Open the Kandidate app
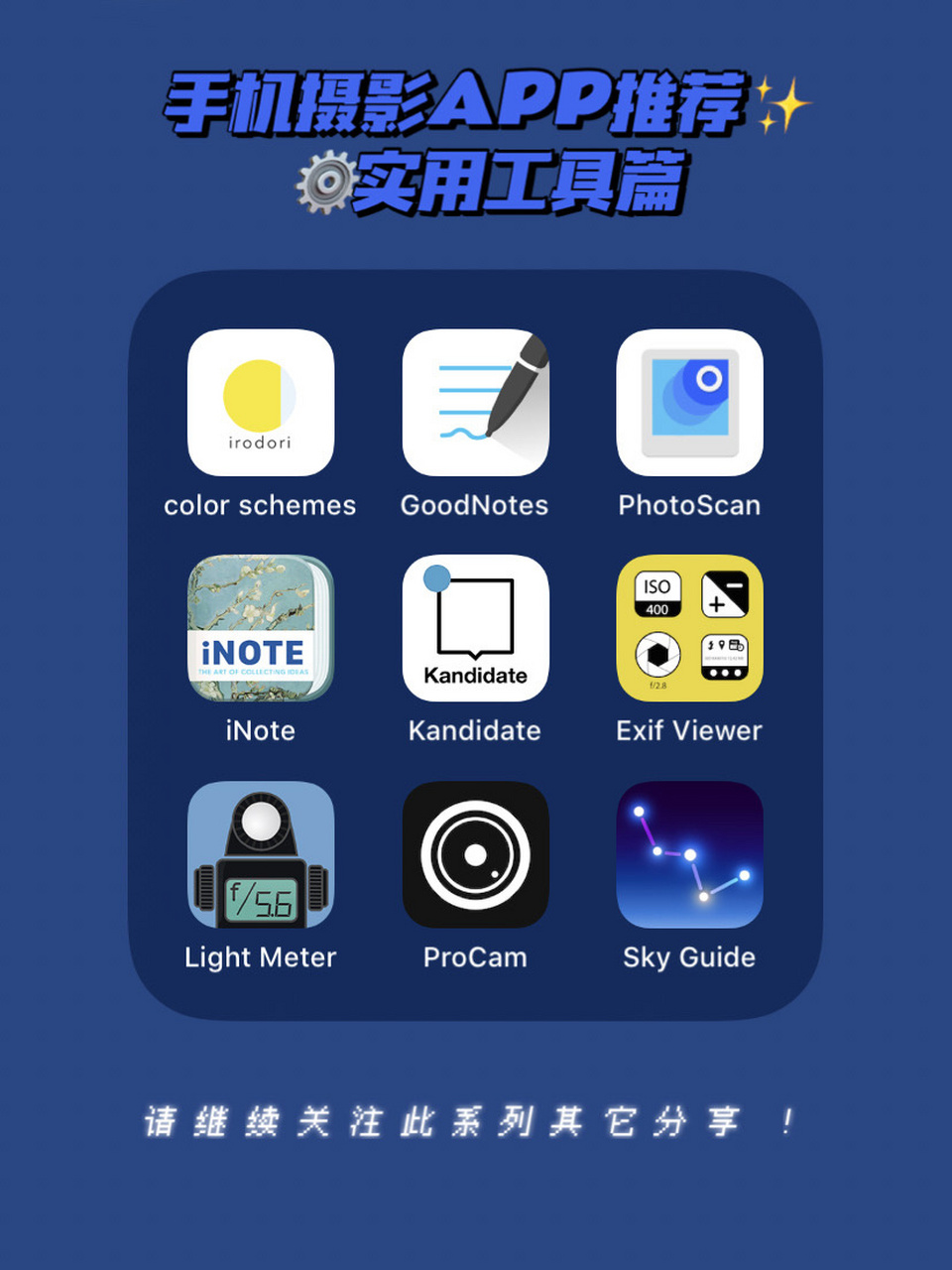 coord(475,629)
